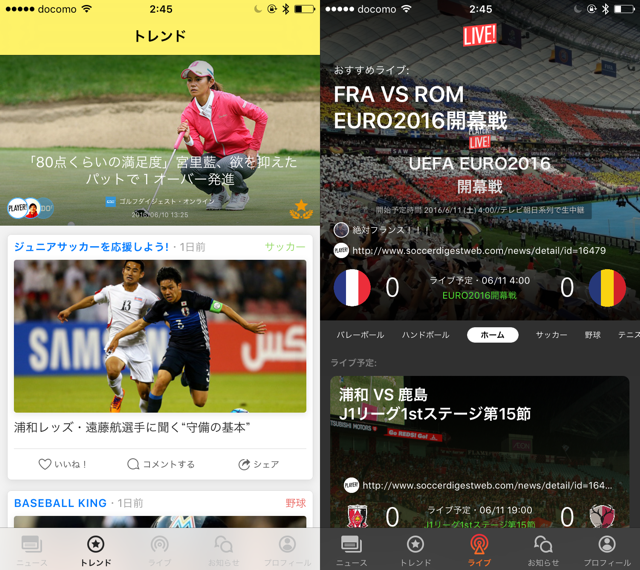The image size is (640, 570).
Task: Like the 遠藤航 article with いいね！
Action: (63, 464)
